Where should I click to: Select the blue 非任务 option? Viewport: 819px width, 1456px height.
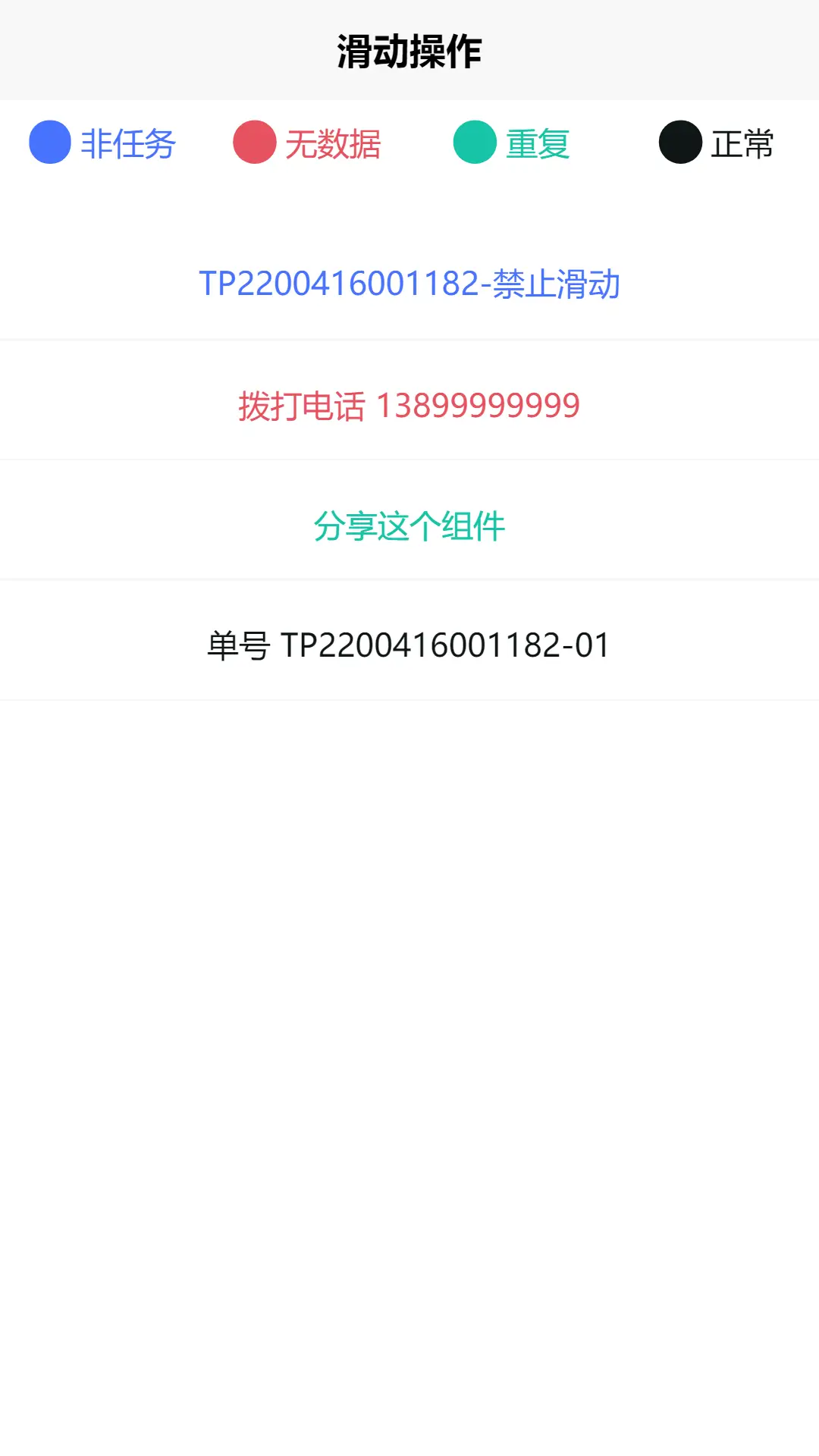[102, 143]
